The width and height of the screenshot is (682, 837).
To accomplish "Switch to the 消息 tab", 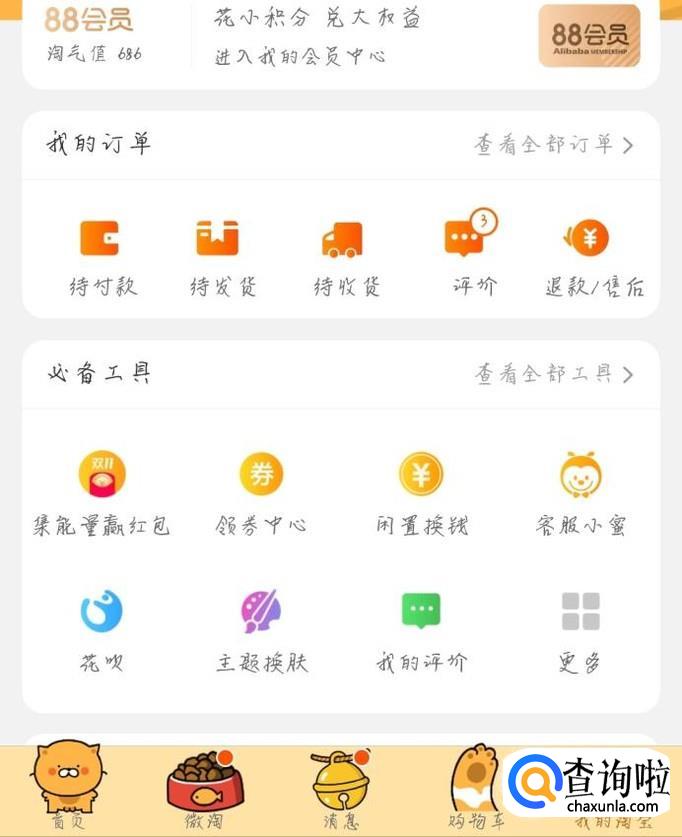I will 341,785.
